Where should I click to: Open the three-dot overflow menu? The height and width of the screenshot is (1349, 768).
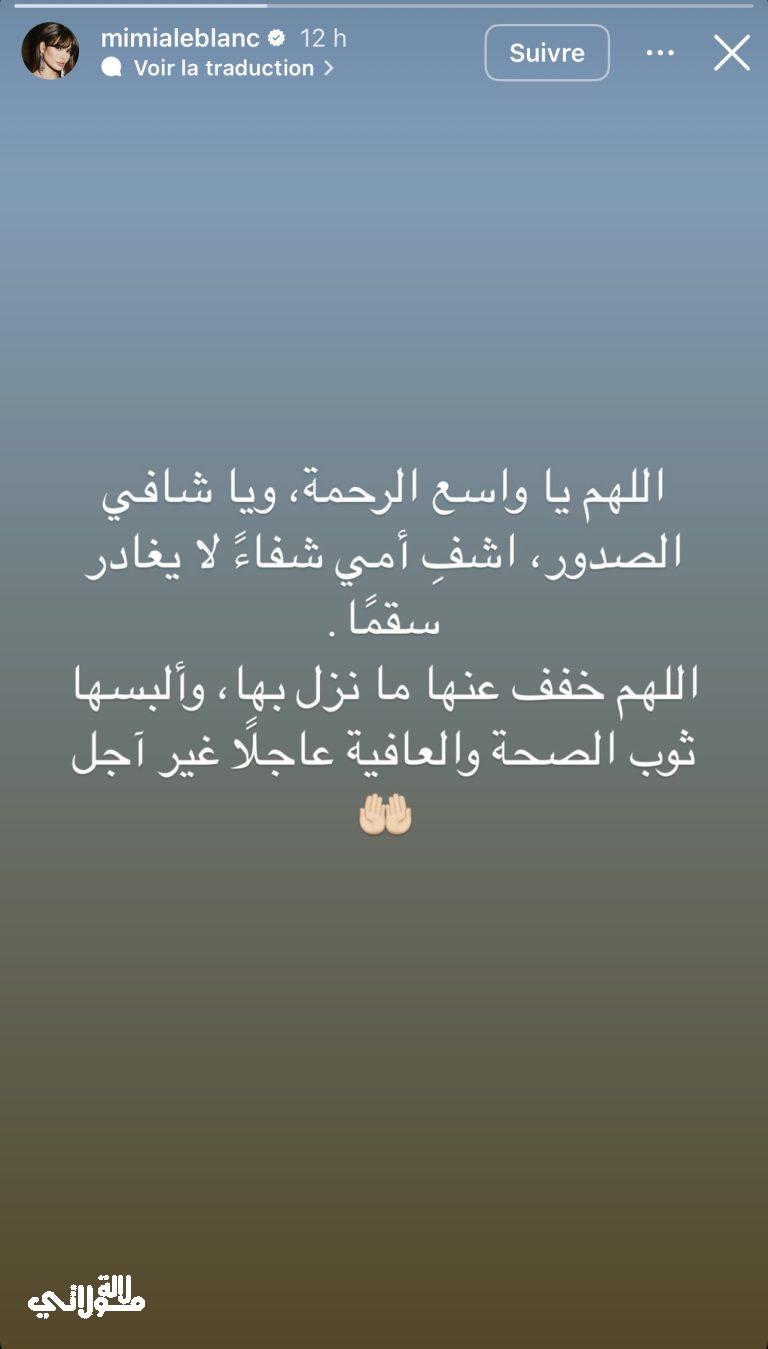[660, 53]
